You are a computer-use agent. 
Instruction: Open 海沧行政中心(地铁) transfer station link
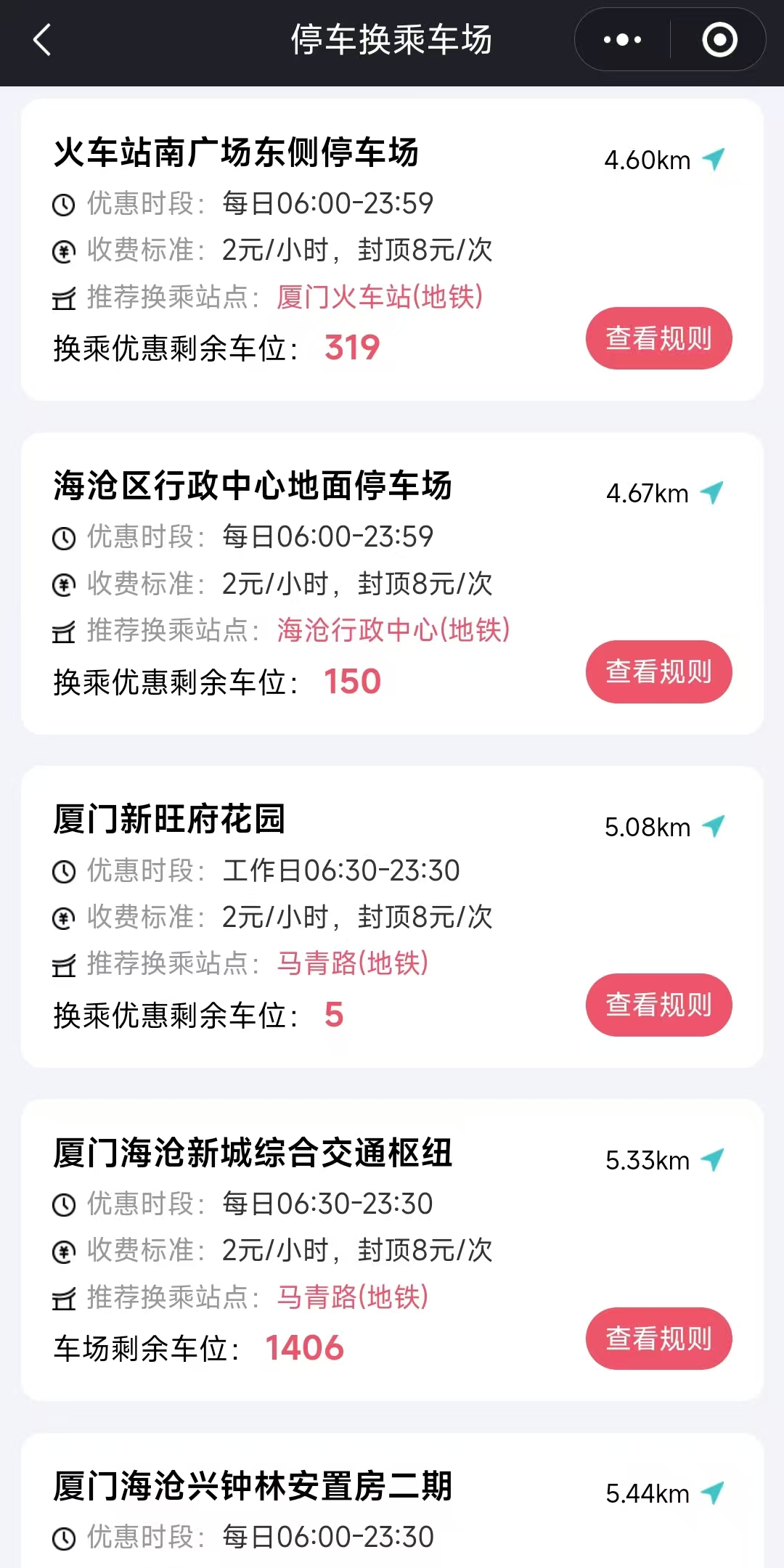(393, 630)
